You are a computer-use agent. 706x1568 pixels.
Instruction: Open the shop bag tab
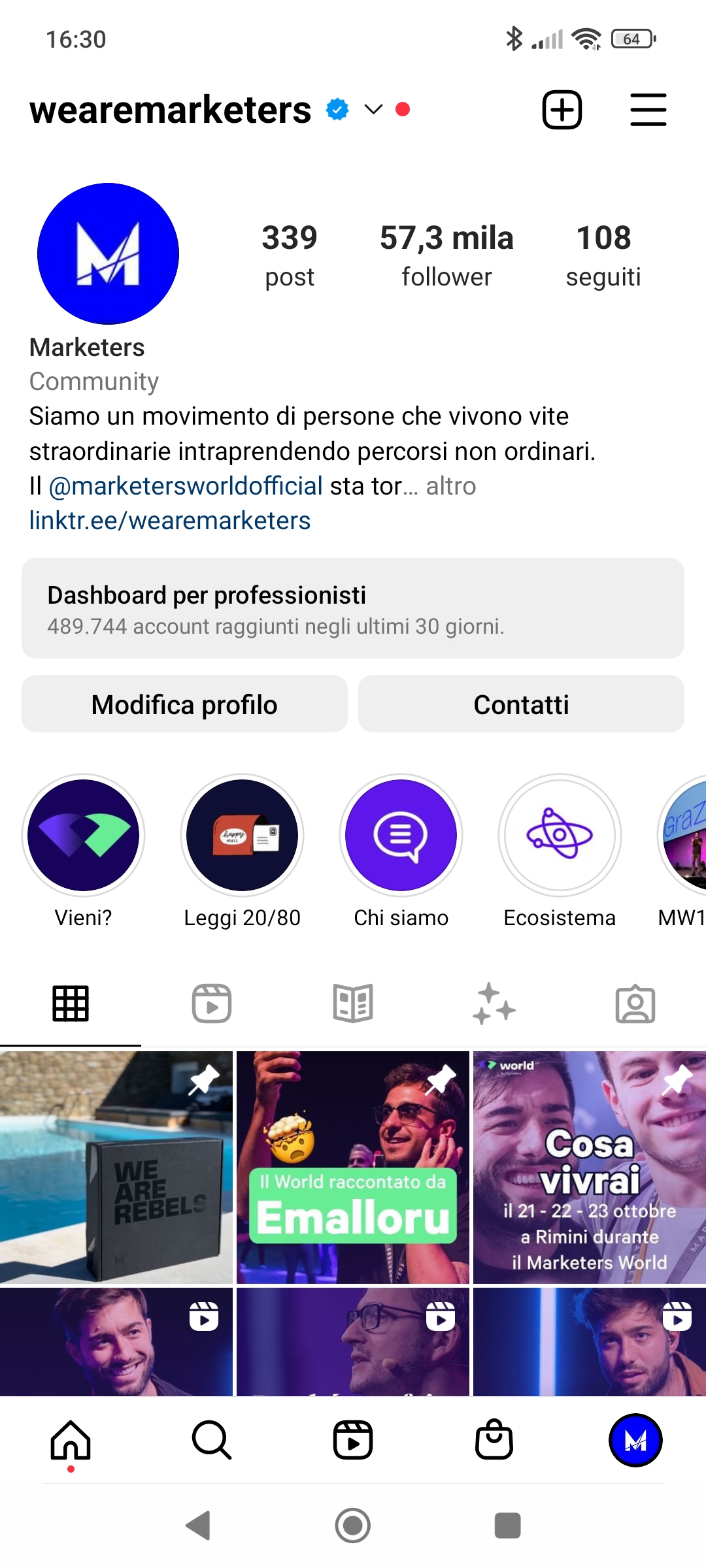[x=494, y=1440]
